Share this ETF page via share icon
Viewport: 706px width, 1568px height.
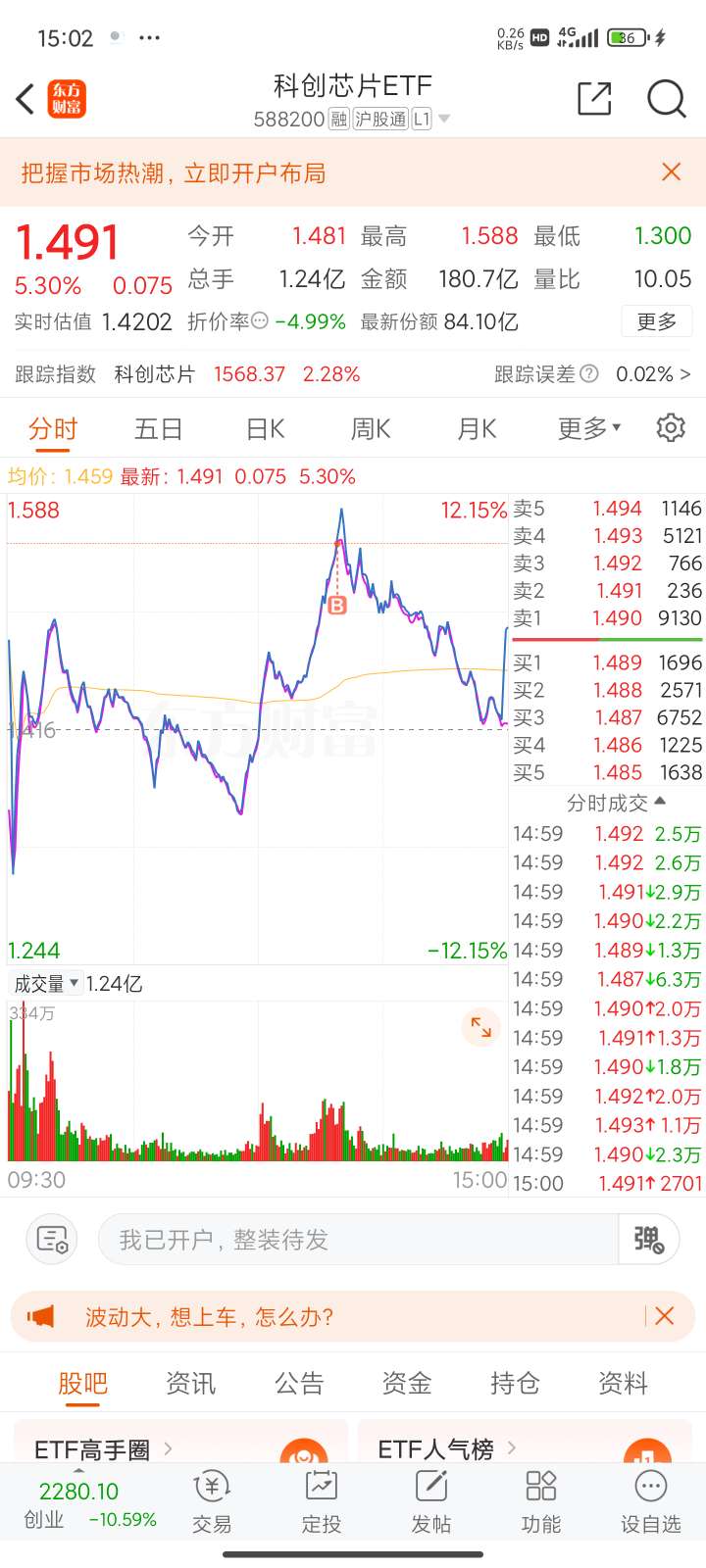point(594,99)
